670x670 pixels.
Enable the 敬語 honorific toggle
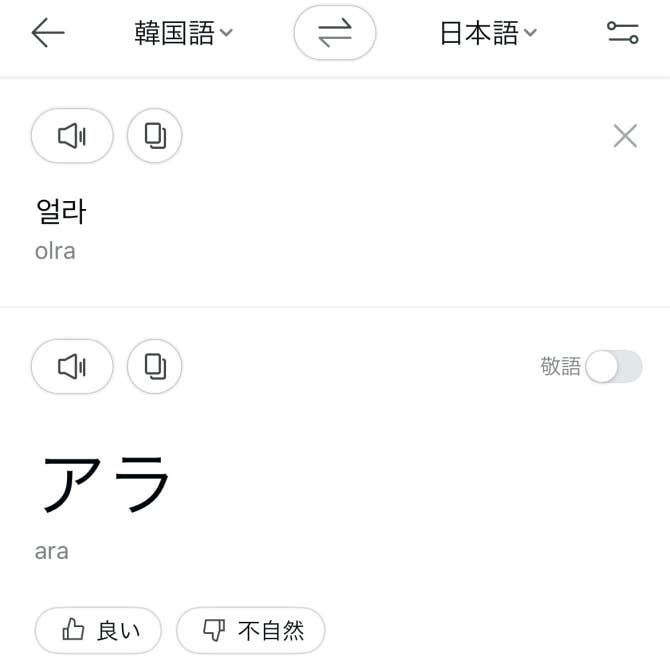pyautogui.click(x=613, y=367)
